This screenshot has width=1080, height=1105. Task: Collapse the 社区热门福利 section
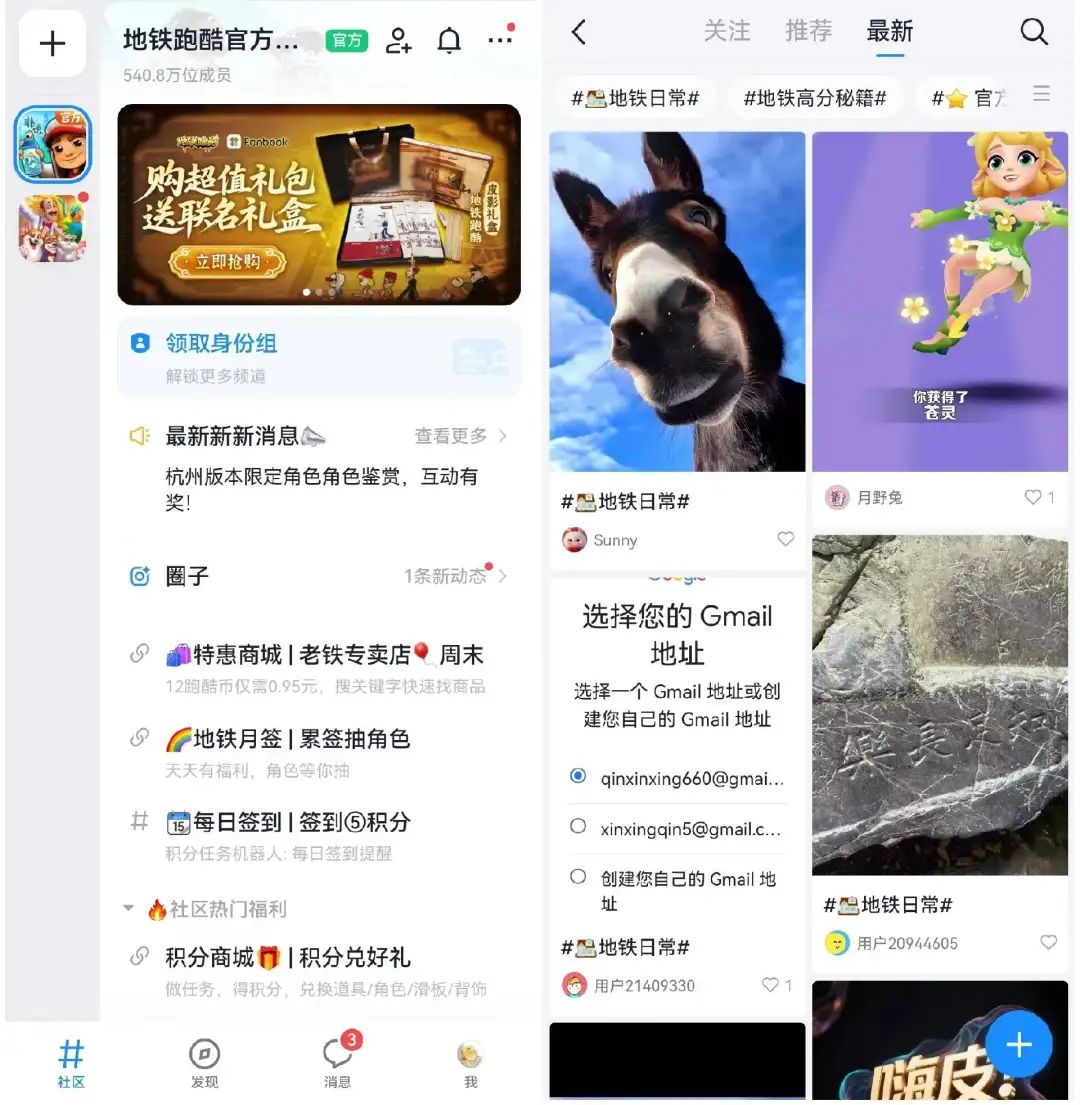point(128,909)
